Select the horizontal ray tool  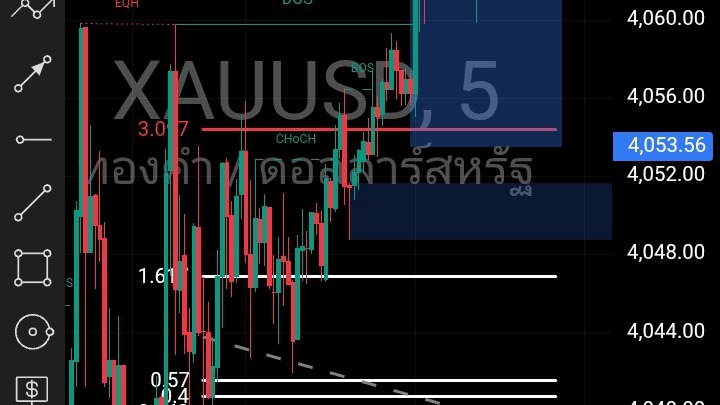point(32,139)
